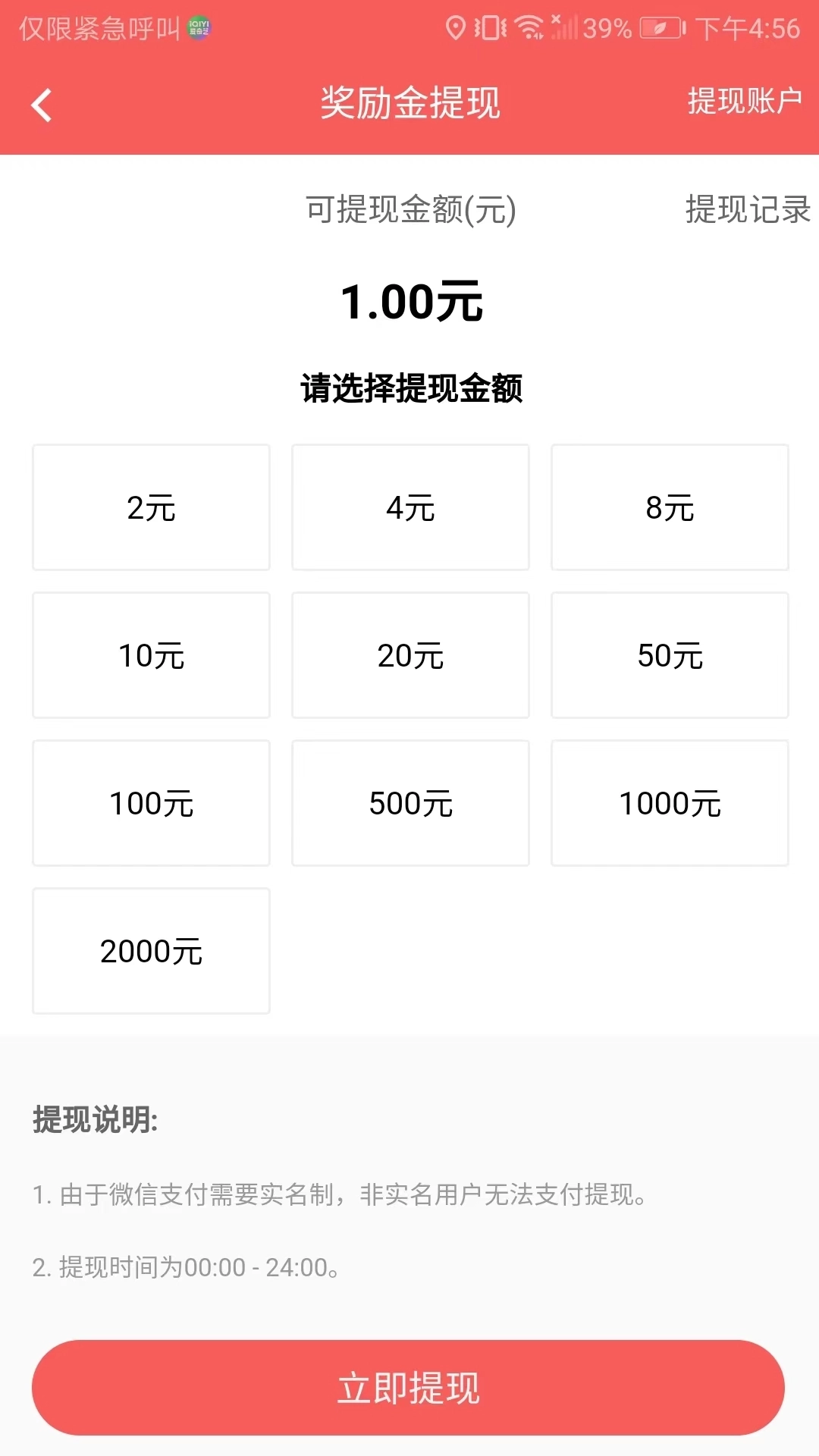The image size is (819, 1456).
Task: Click the 可提现金额(元) label
Action: point(409,211)
